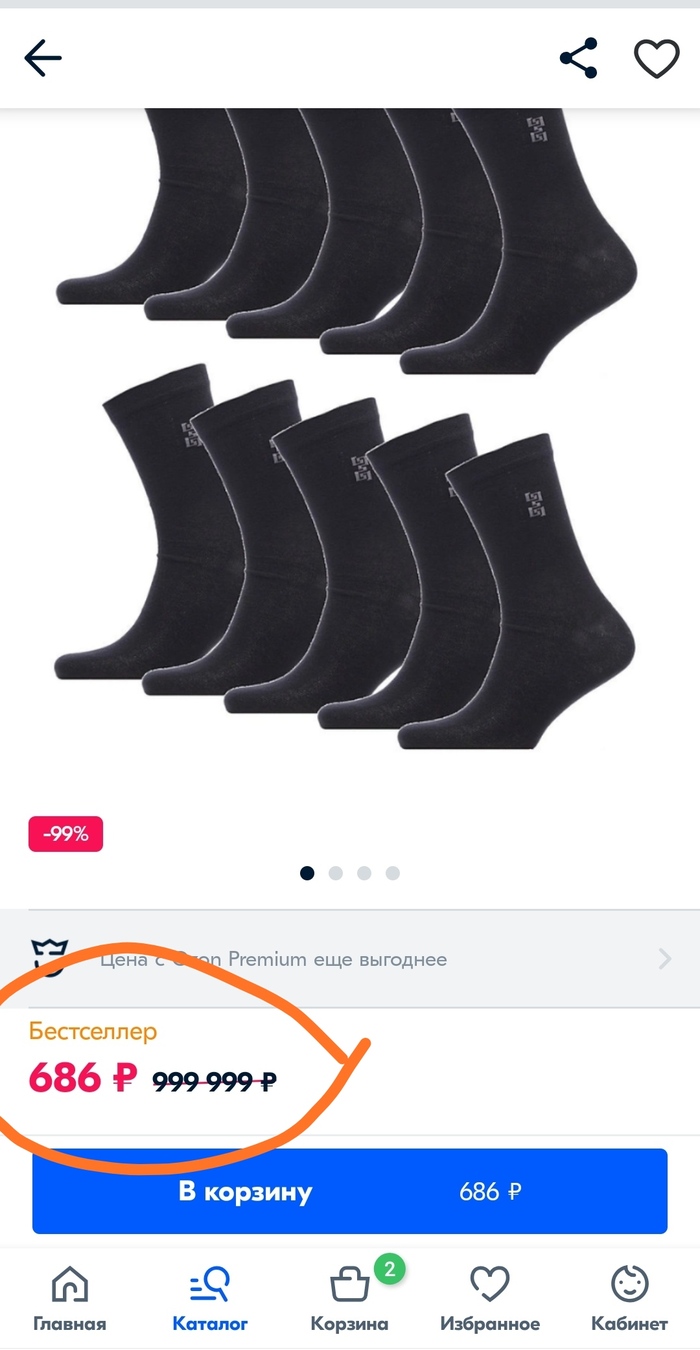Share this socks product

(x=579, y=59)
